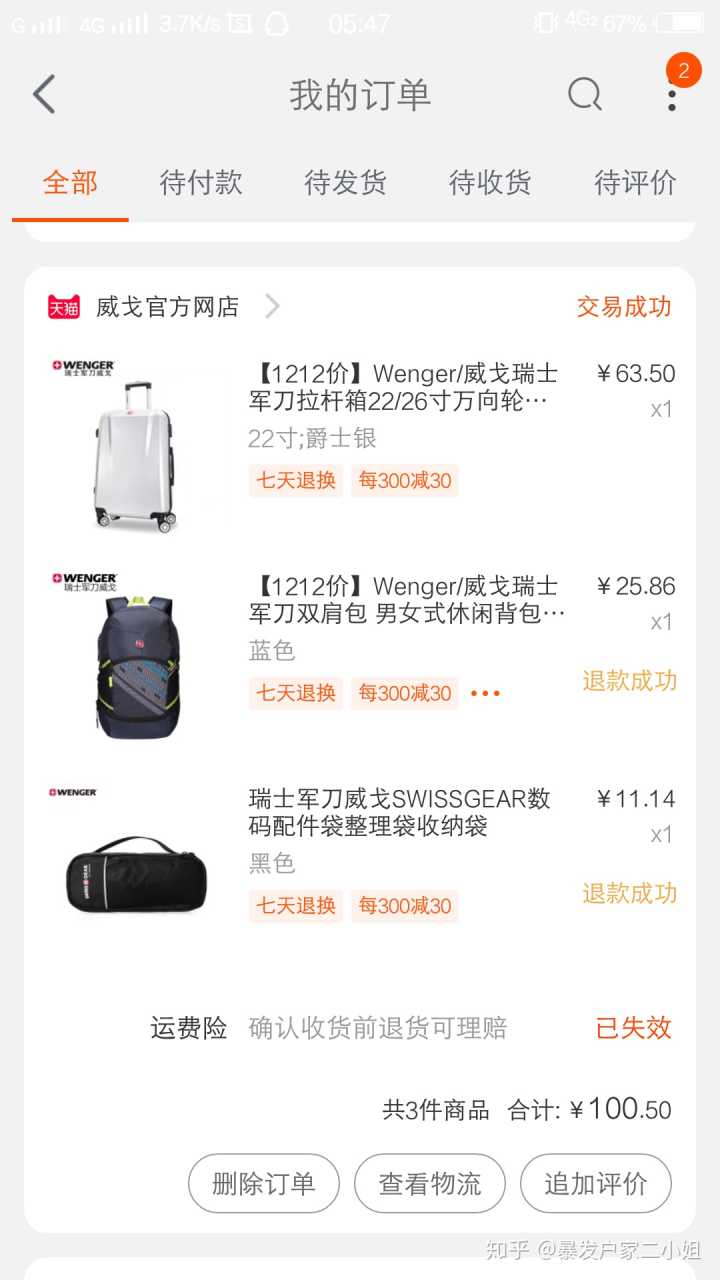Go back from 我的订单

(x=44, y=95)
